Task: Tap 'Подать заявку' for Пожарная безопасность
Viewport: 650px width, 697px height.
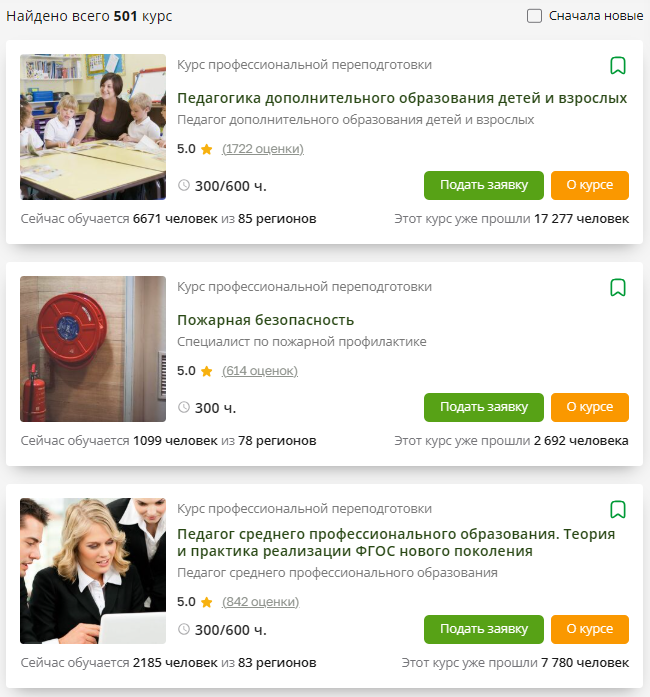Action: point(483,407)
